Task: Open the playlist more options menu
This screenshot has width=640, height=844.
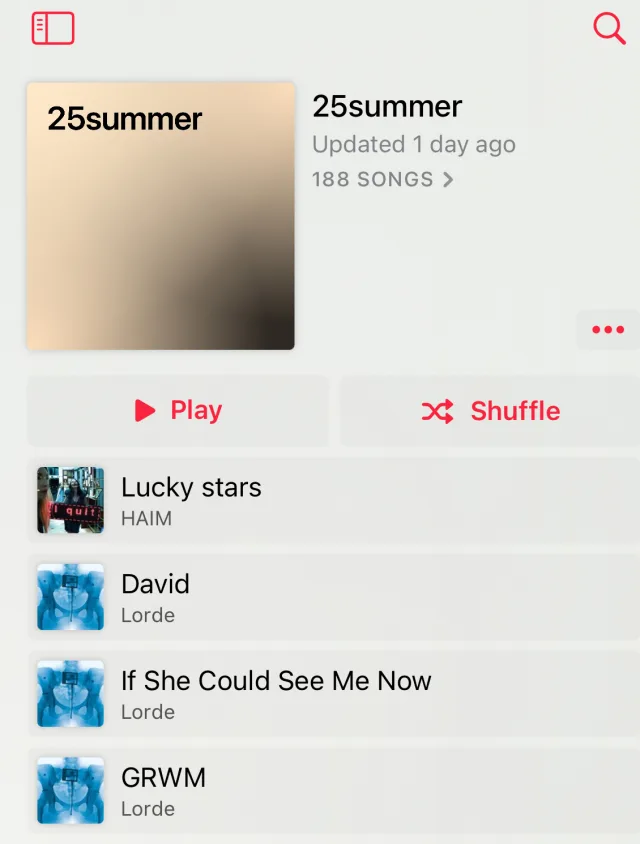Action: [x=607, y=330]
